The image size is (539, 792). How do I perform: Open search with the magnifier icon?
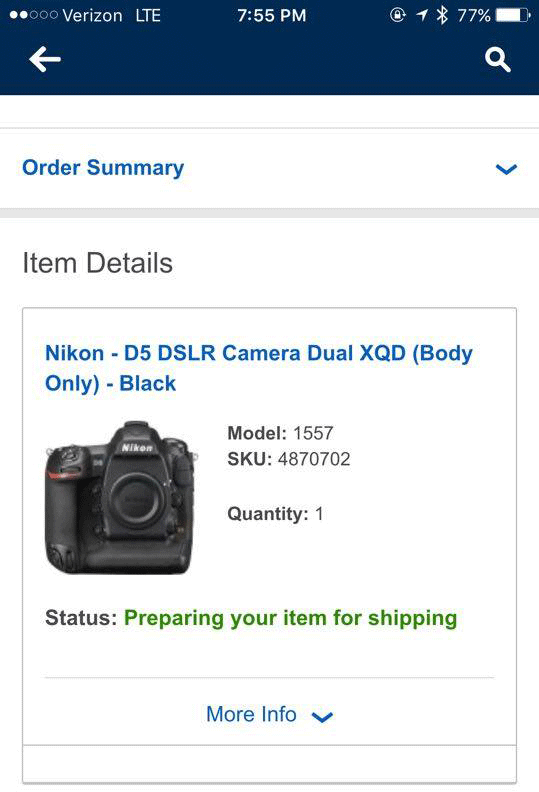click(498, 60)
